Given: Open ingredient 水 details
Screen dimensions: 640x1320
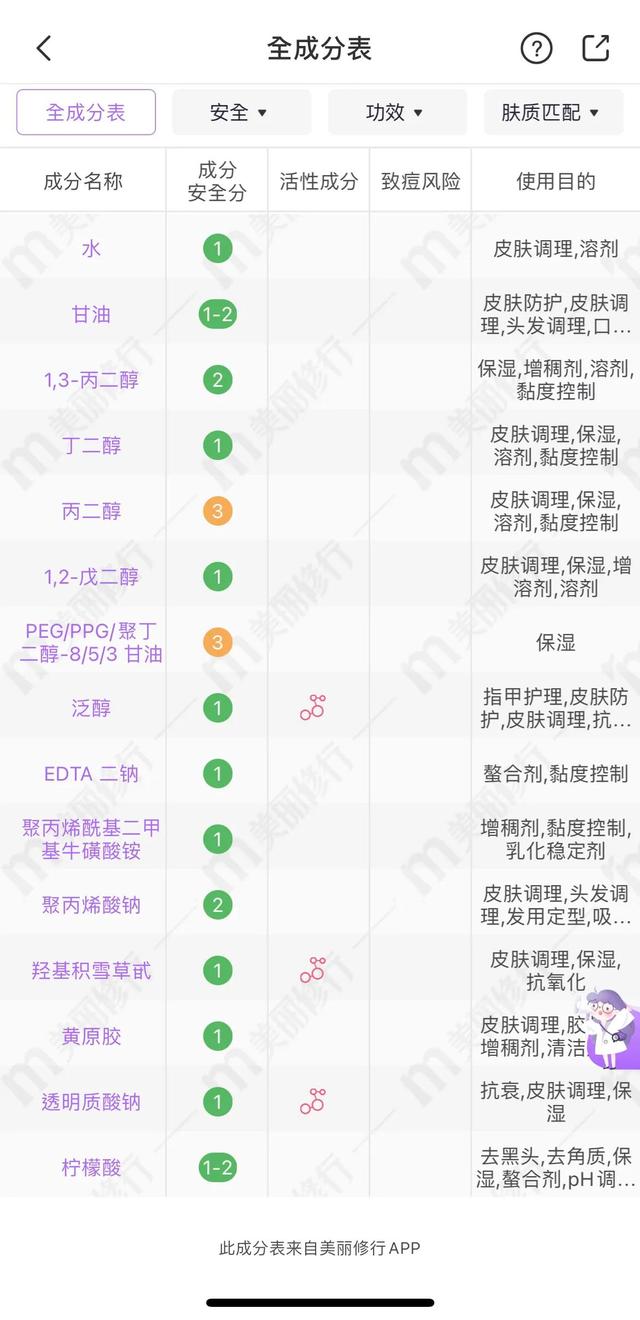Looking at the screenshot, I should 91,249.
